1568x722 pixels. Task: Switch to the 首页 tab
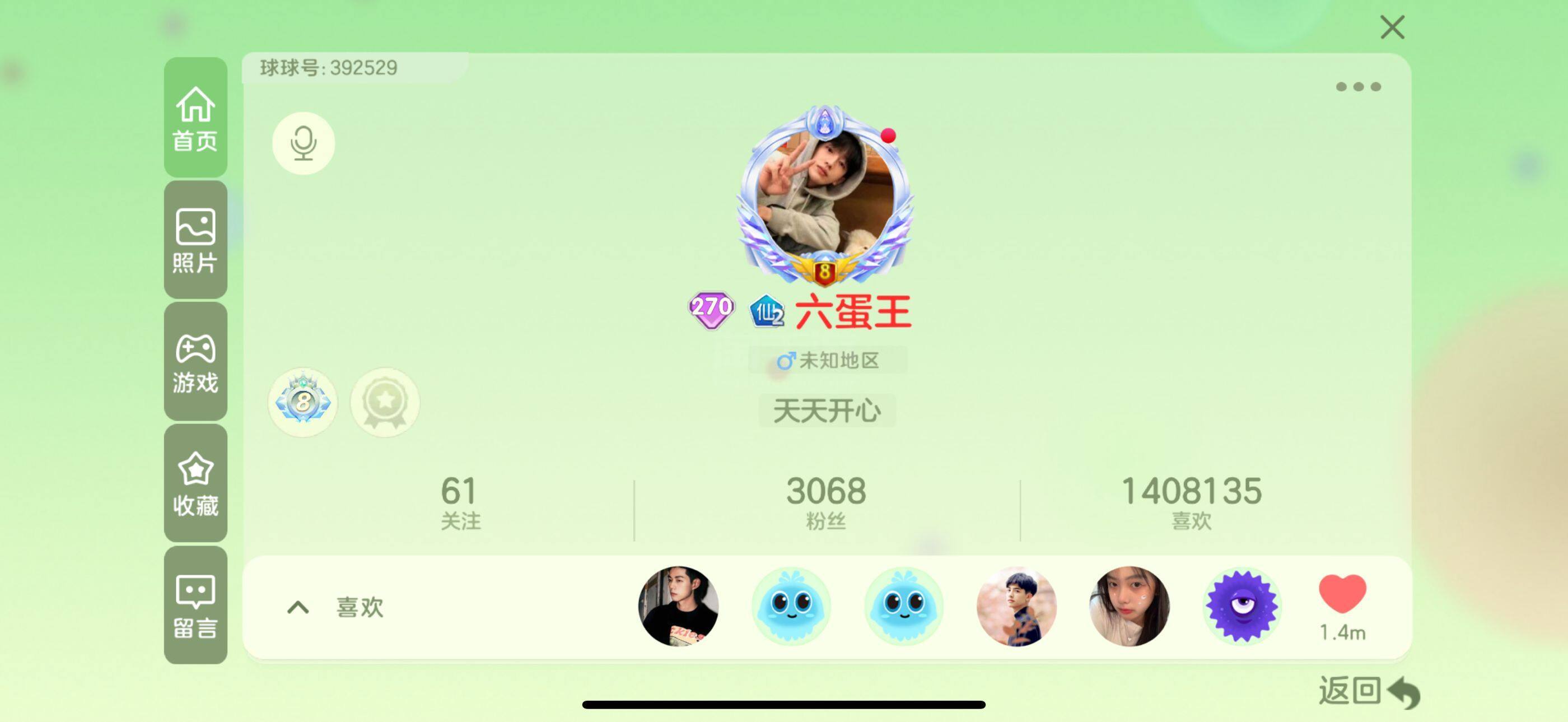[195, 118]
